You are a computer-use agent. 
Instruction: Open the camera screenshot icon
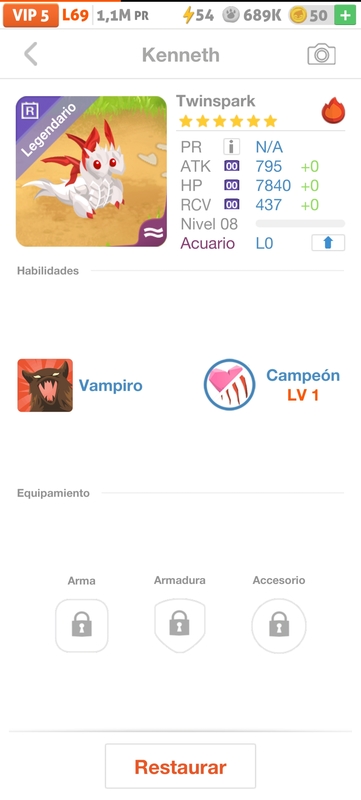[321, 54]
